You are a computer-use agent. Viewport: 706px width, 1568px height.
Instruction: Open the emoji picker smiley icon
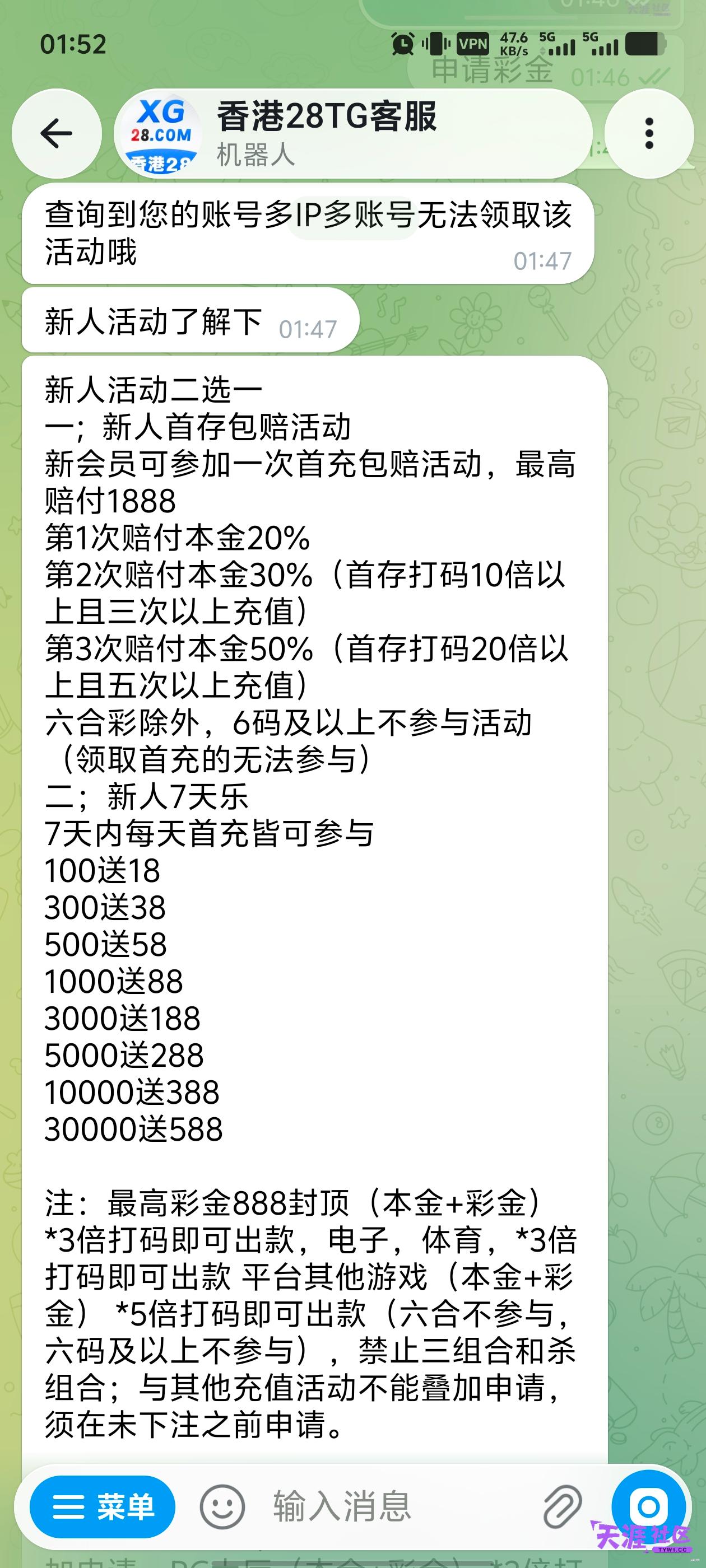222,1507
